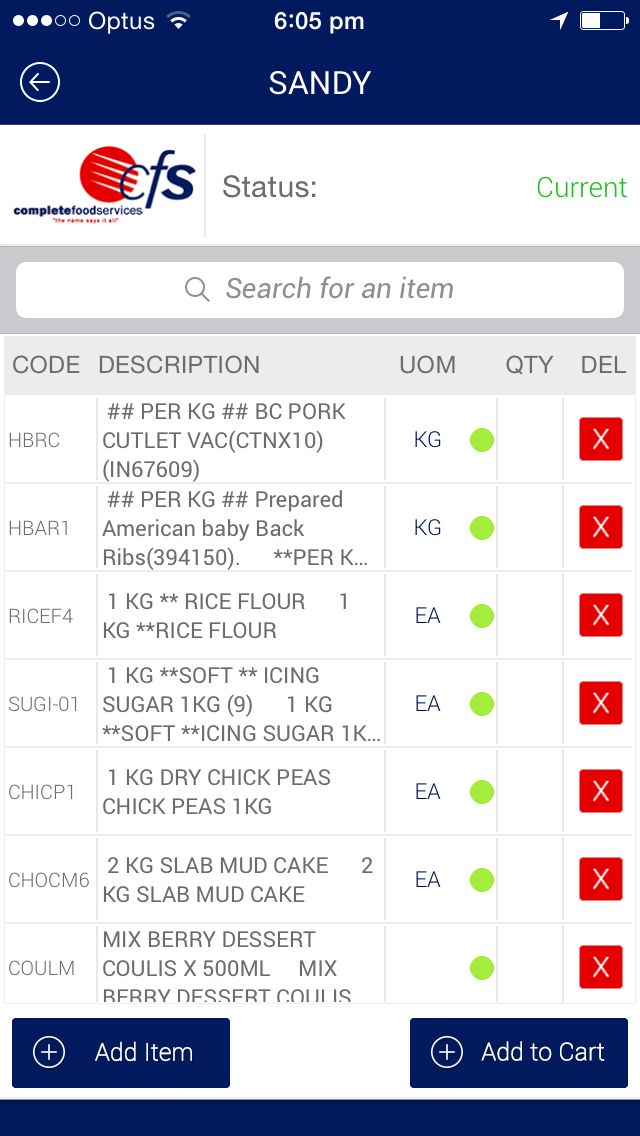Image resolution: width=640 pixels, height=1136 pixels.
Task: Delete the HBRC pork cutlet item
Action: tap(601, 440)
